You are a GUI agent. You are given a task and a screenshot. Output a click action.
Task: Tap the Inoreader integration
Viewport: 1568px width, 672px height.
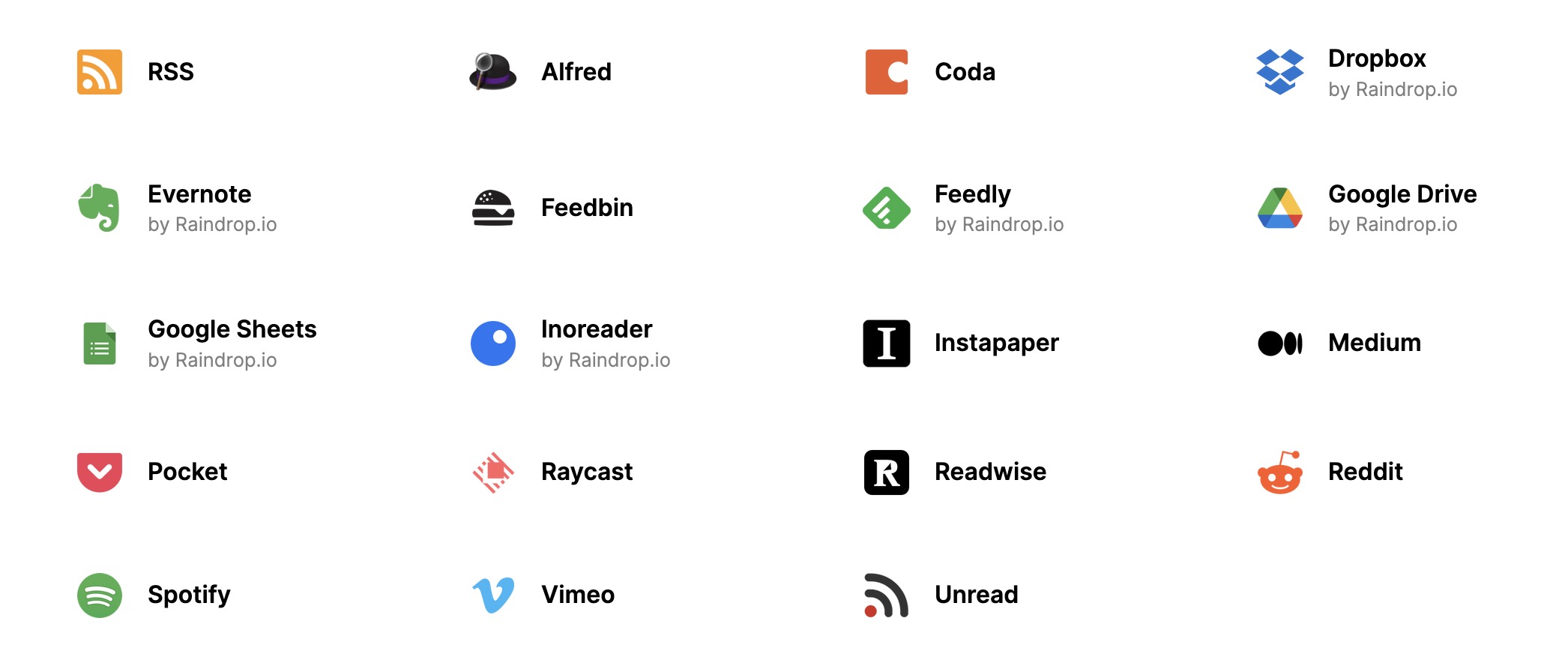596,329
